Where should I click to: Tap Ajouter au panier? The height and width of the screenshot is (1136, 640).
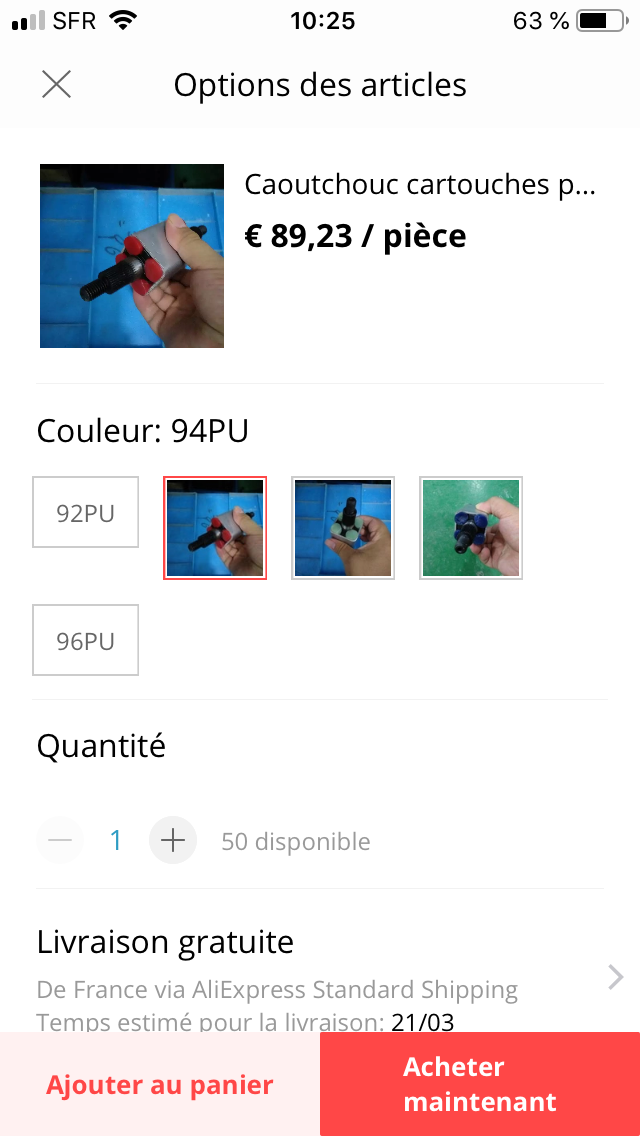click(x=159, y=1085)
